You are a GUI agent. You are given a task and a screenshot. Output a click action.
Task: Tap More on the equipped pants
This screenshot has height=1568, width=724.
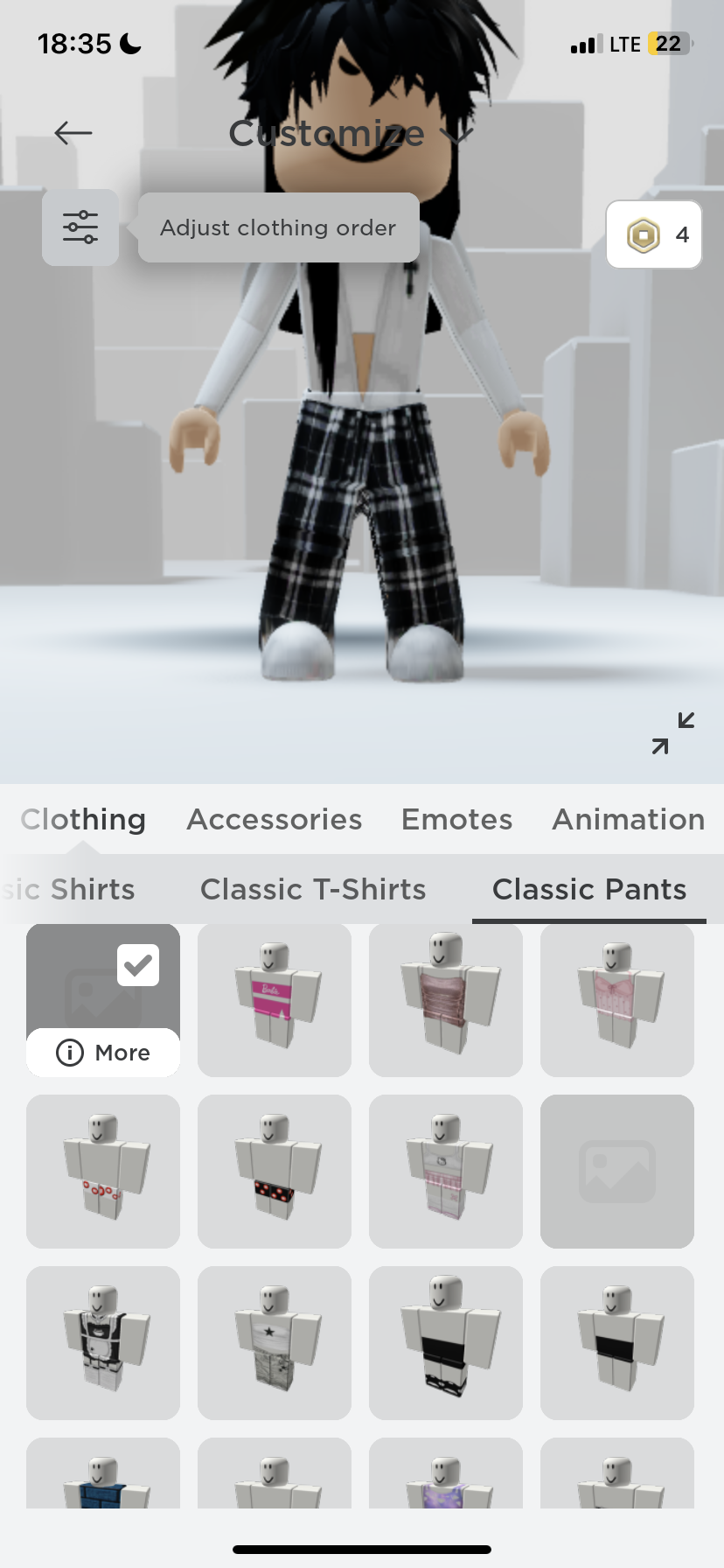(103, 1053)
